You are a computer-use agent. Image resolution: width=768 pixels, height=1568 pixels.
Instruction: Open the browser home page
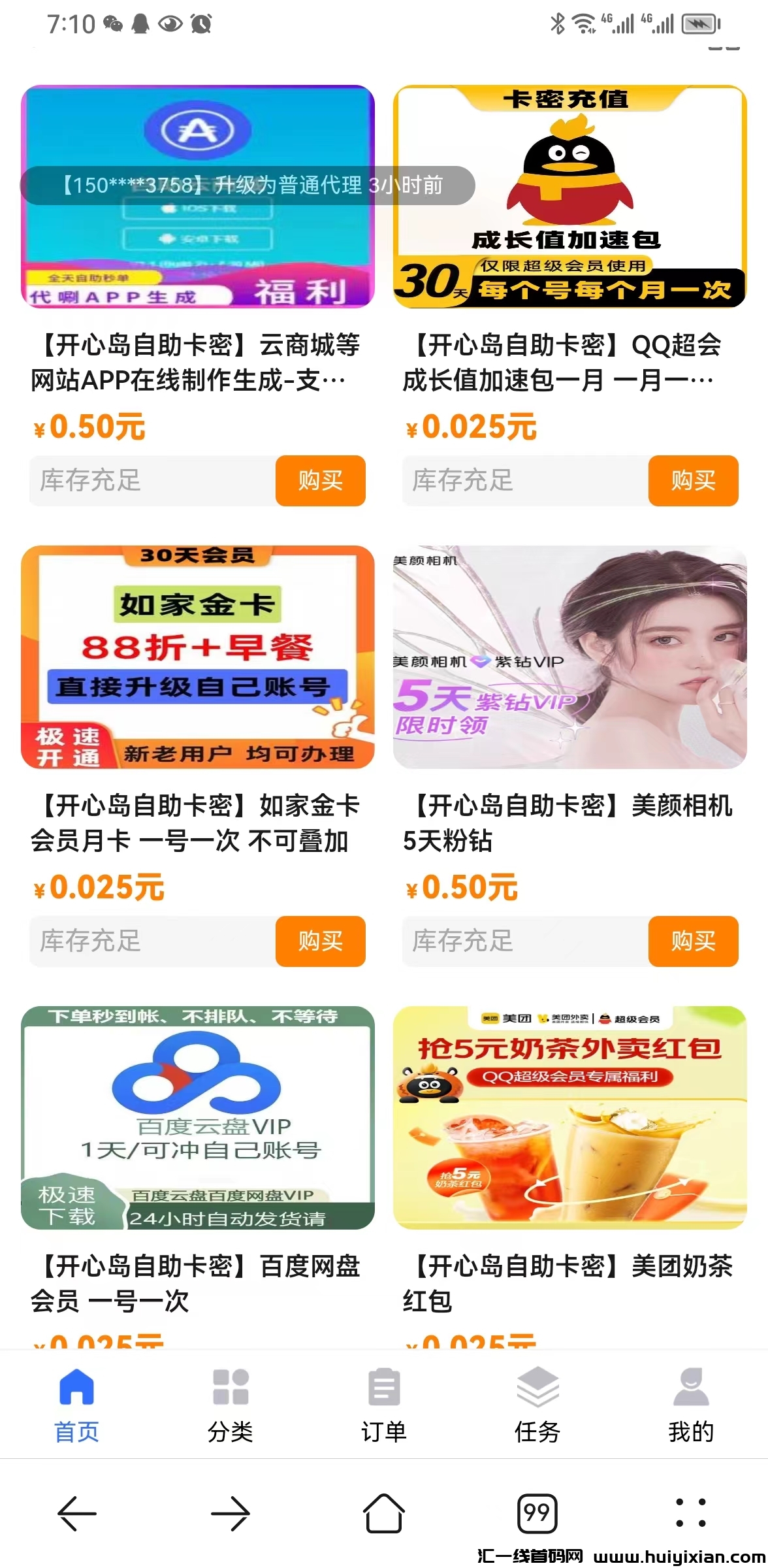click(384, 1513)
